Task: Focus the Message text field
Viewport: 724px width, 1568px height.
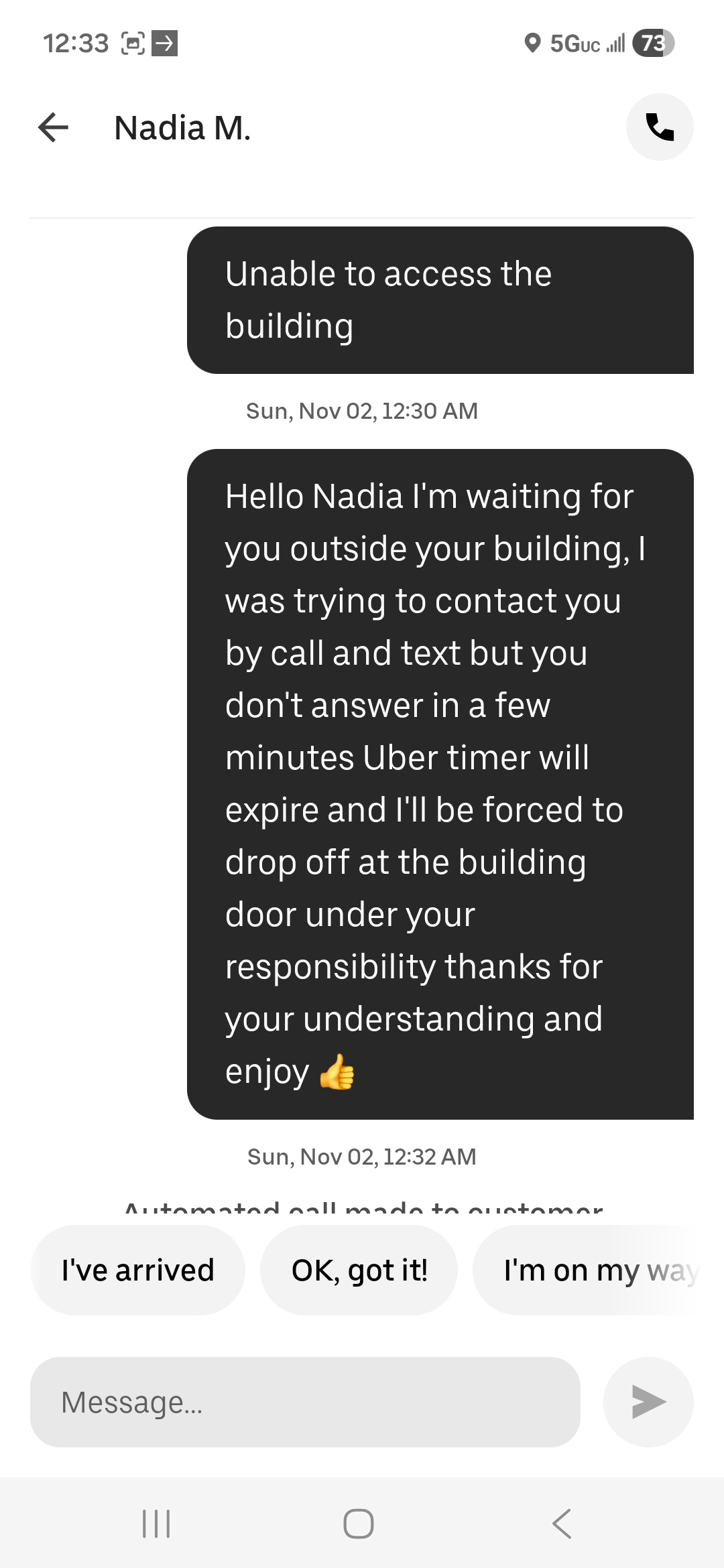Action: point(305,1402)
